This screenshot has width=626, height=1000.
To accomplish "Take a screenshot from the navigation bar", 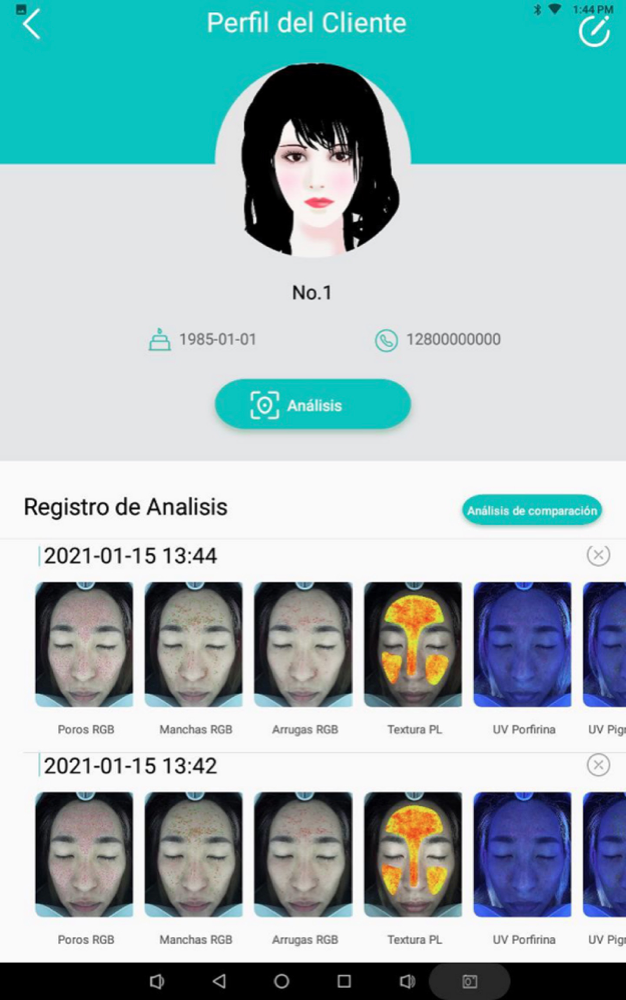I will (x=469, y=982).
